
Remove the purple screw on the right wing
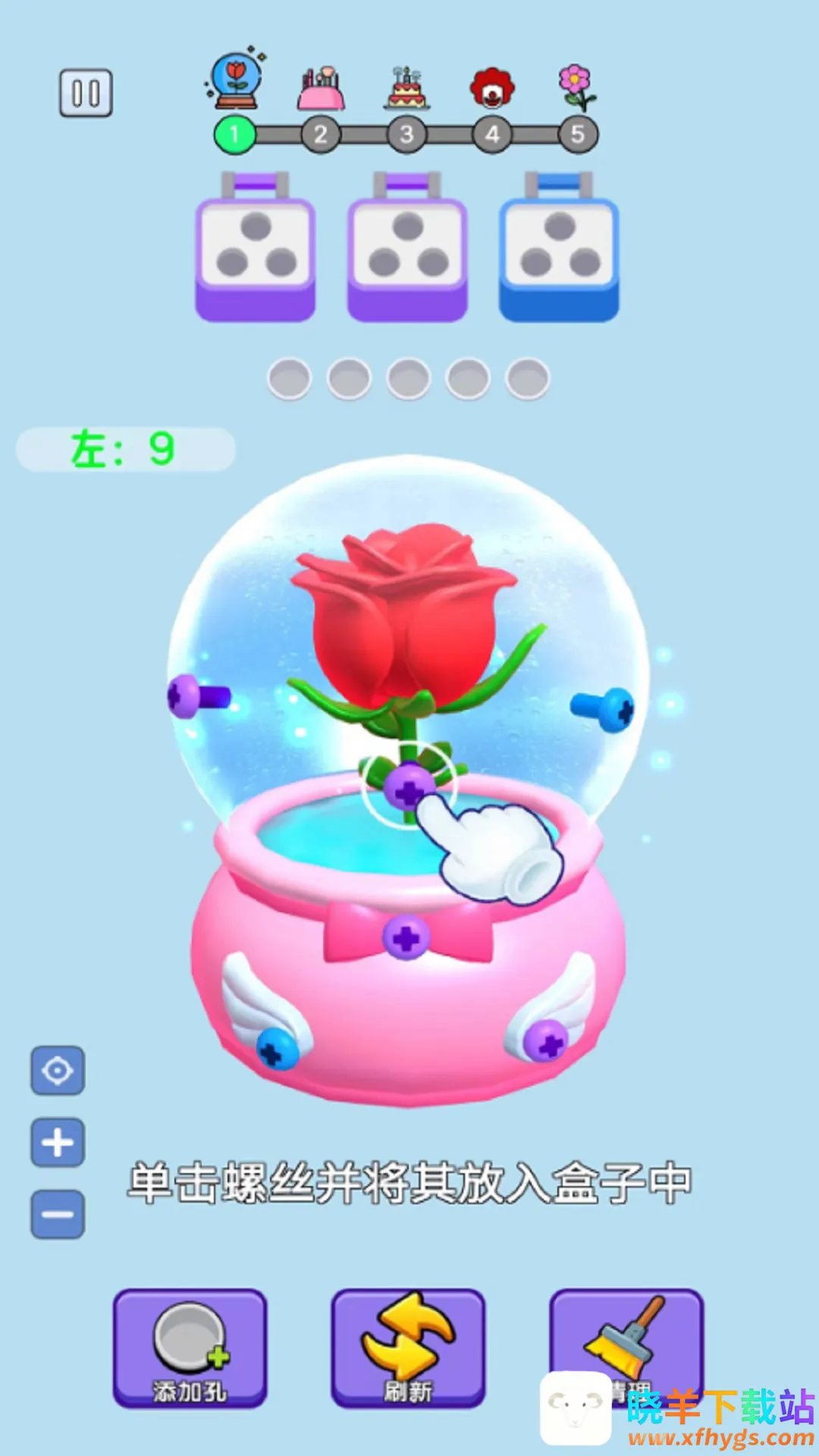pyautogui.click(x=548, y=1040)
